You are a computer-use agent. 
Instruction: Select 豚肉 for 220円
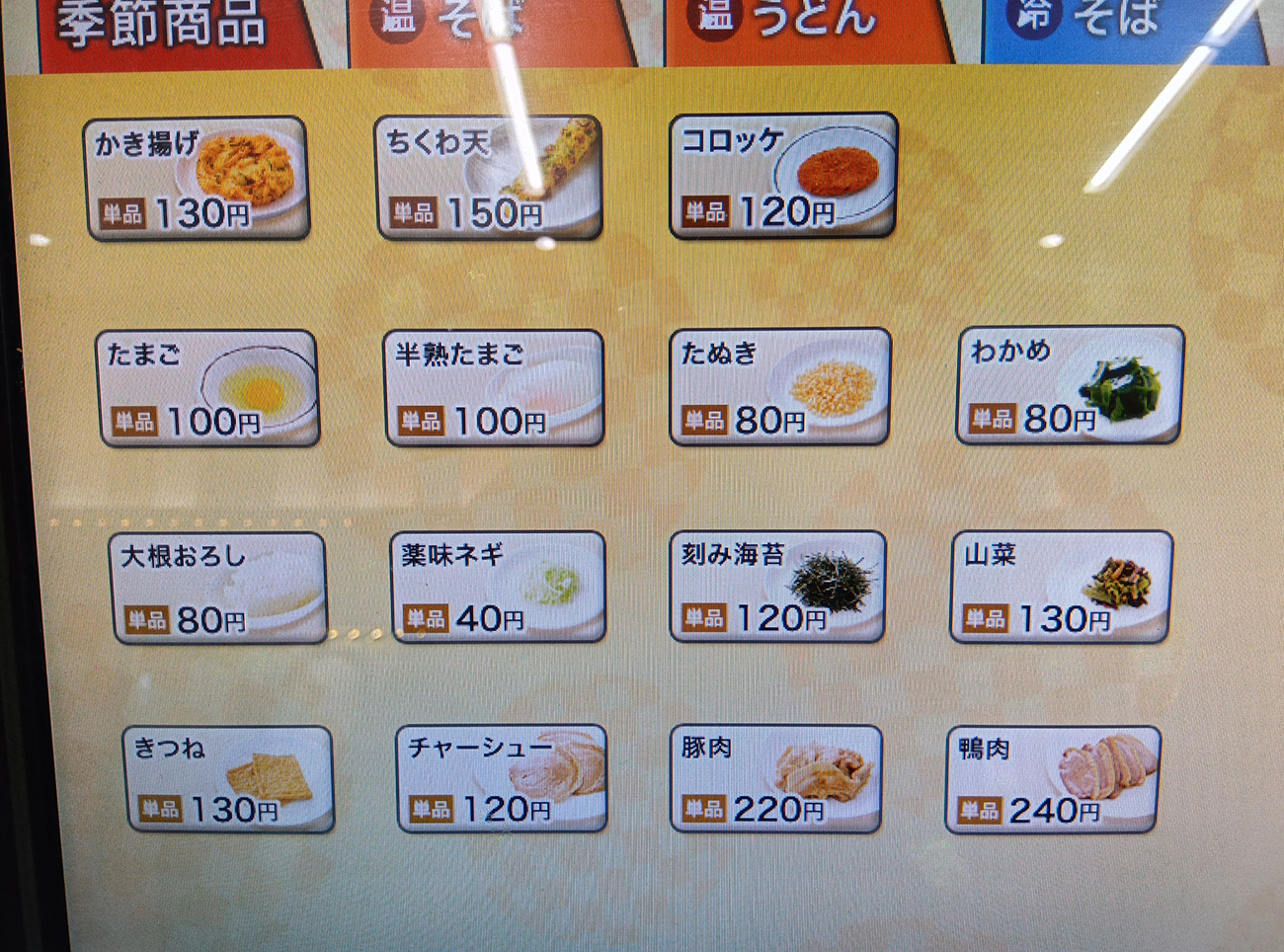click(776, 778)
